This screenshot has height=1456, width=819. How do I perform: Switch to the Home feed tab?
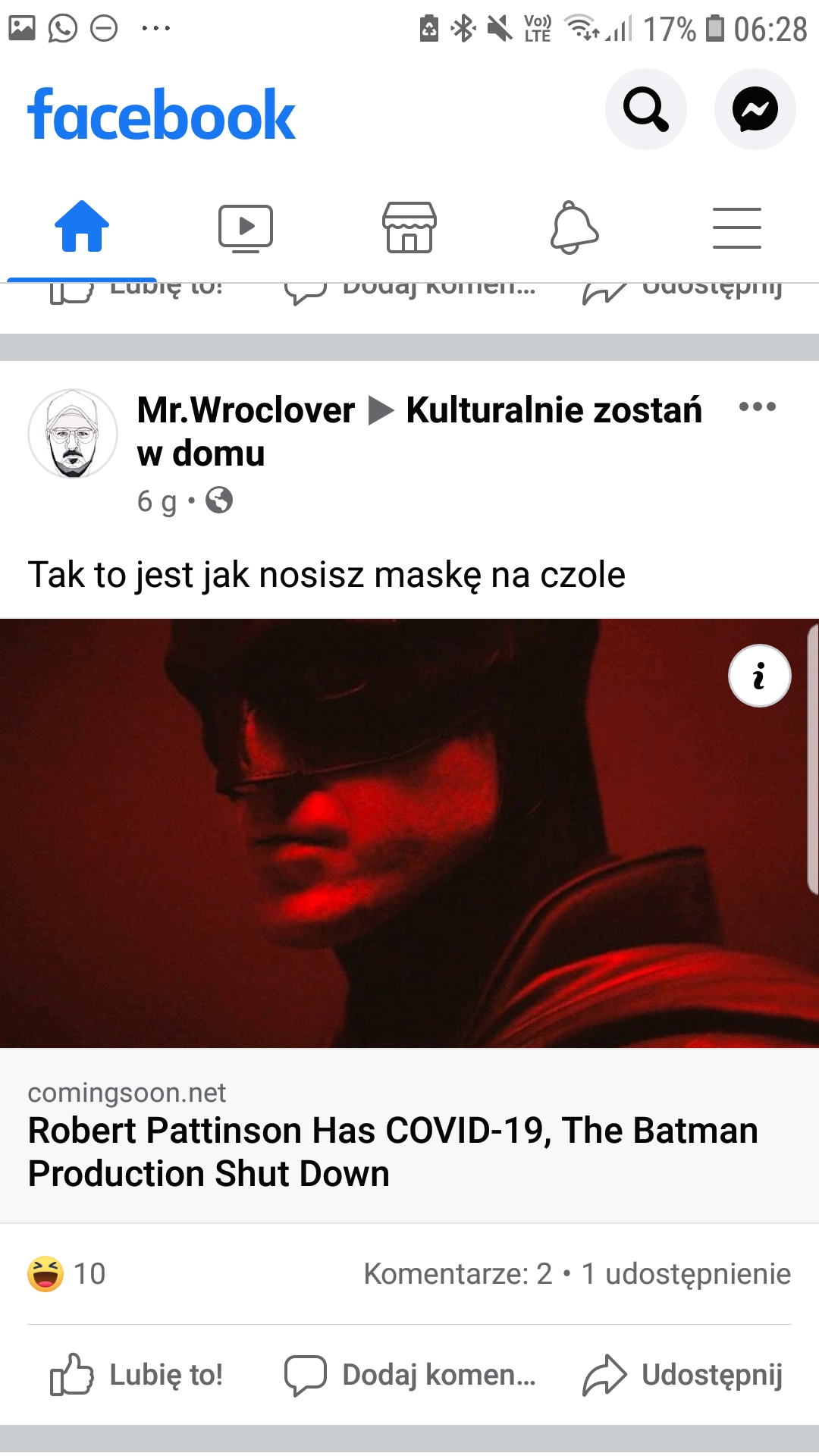82,227
